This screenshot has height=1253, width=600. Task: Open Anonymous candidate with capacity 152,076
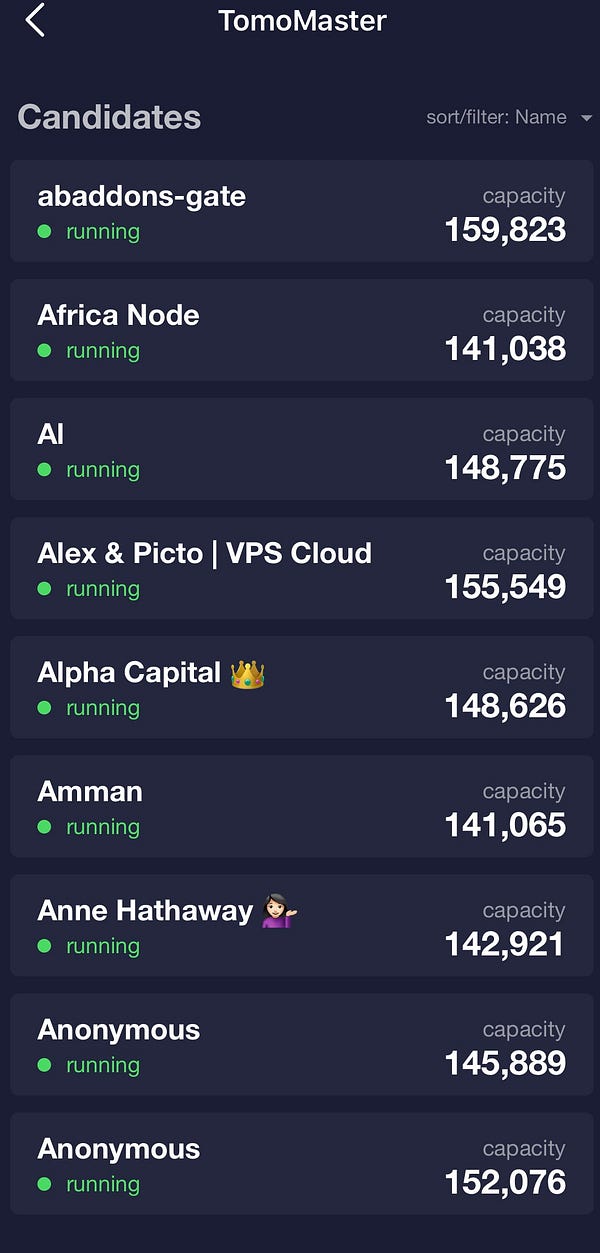point(301,1163)
